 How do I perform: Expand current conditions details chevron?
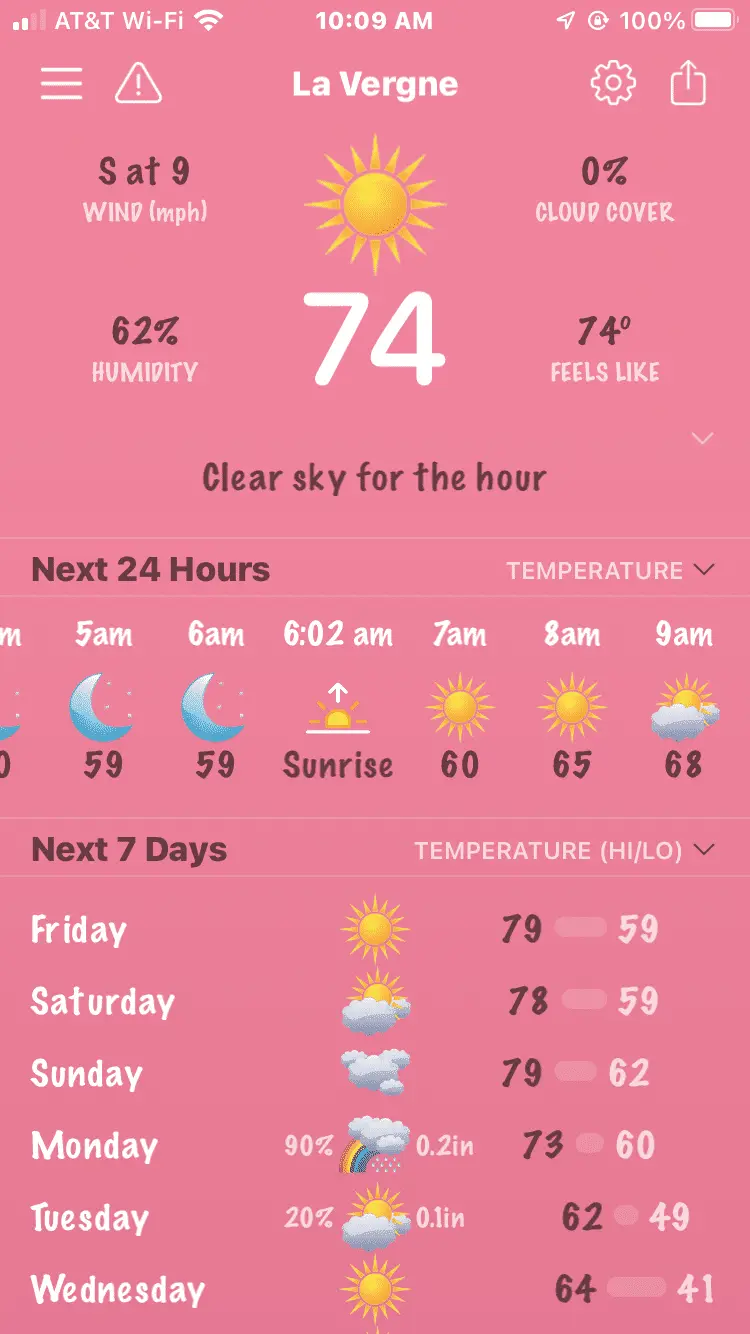(703, 439)
